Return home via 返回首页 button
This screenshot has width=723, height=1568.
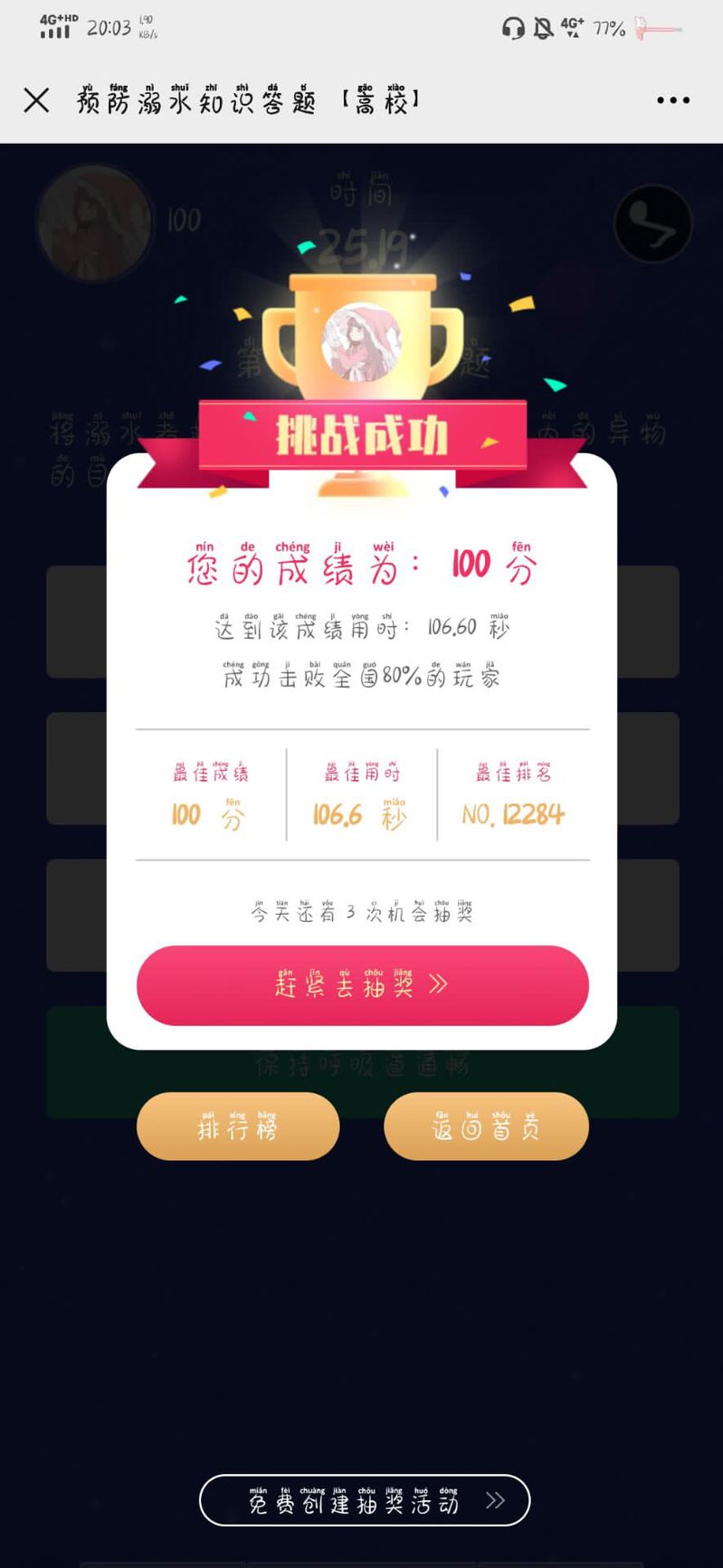487,1126
